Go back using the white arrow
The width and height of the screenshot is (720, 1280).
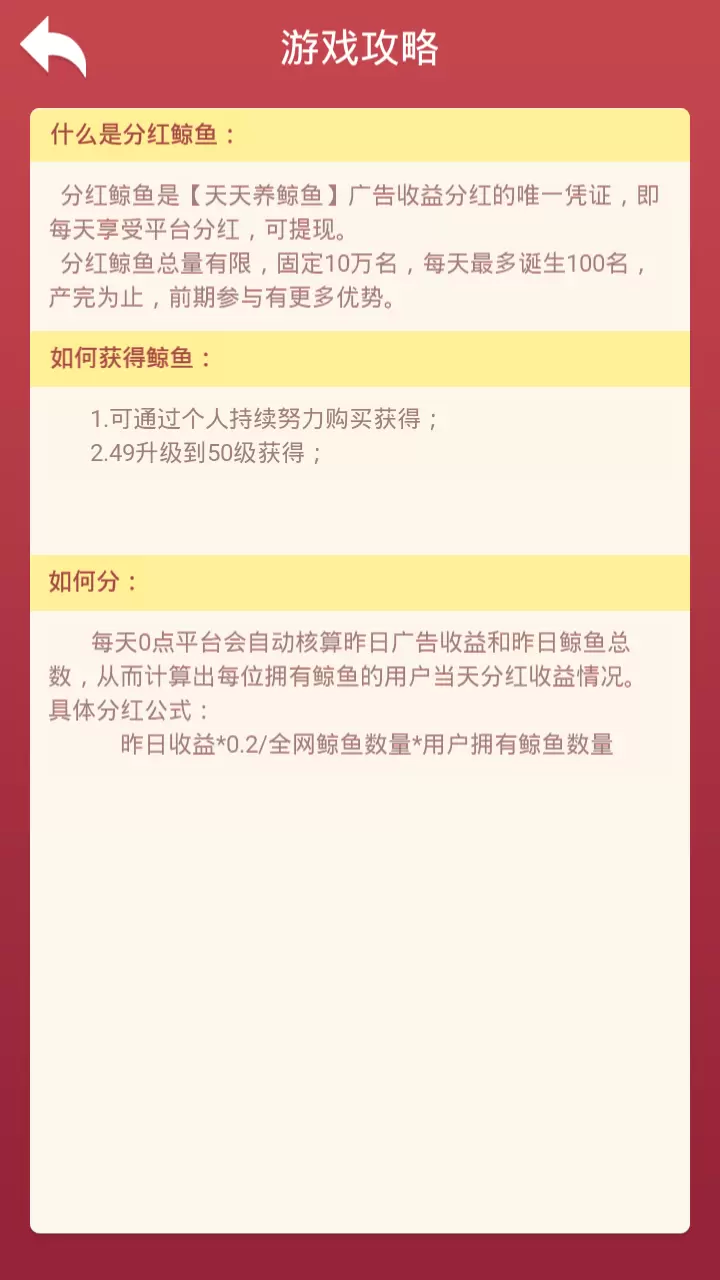53,47
